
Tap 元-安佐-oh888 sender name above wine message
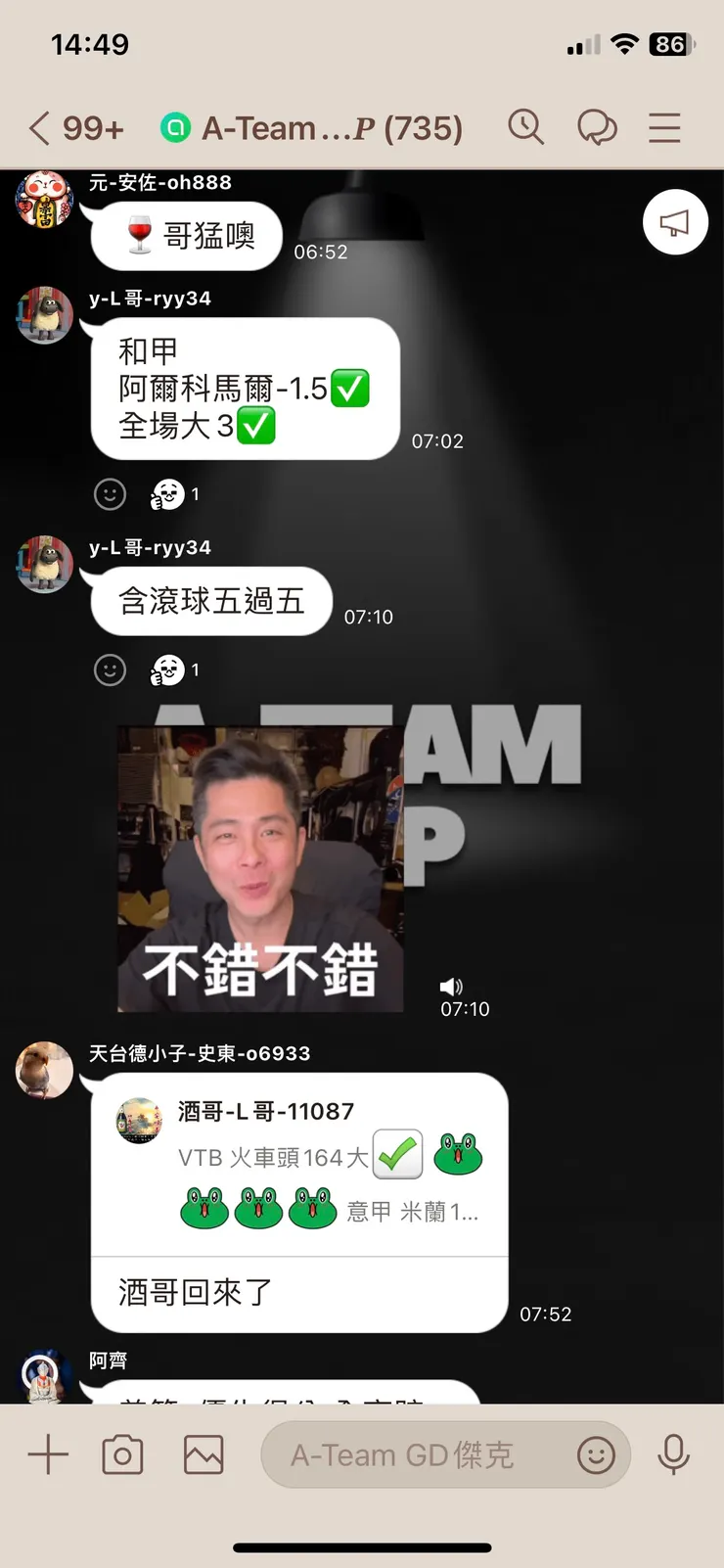coord(163,182)
